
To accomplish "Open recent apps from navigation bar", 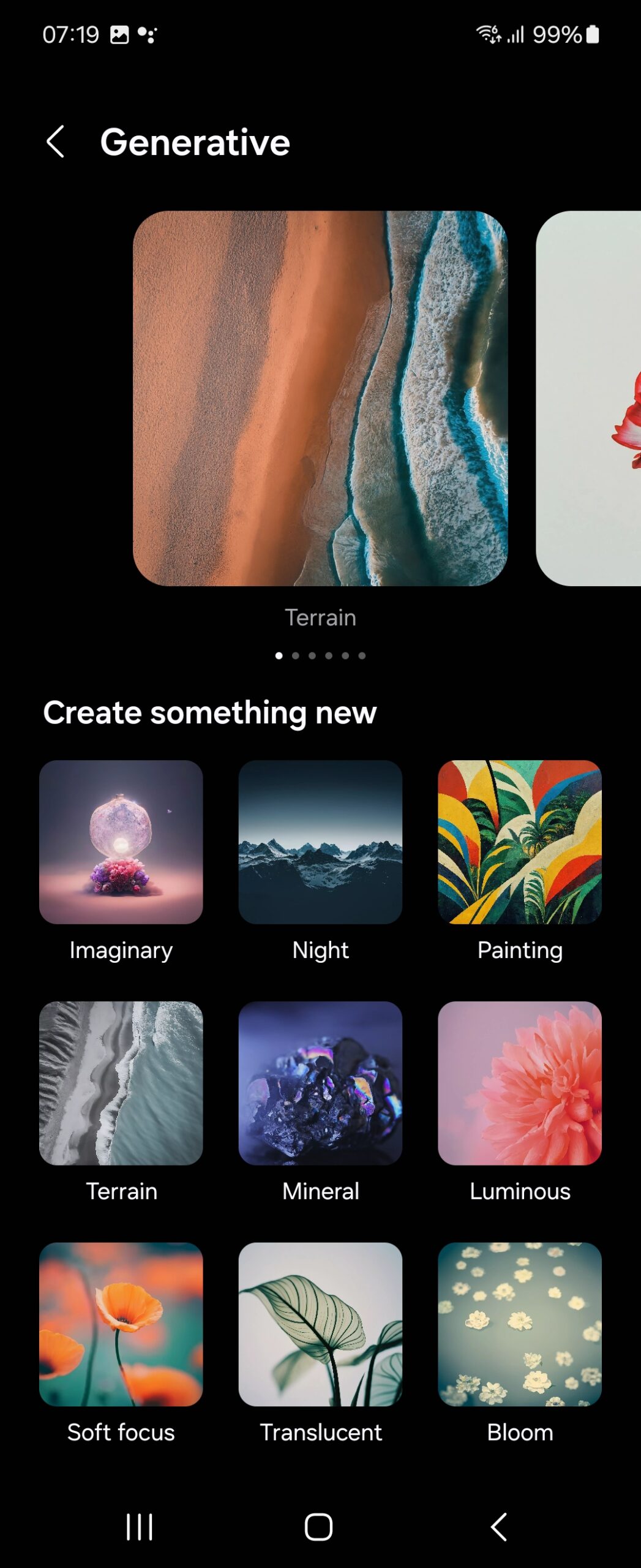I will click(139, 1526).
